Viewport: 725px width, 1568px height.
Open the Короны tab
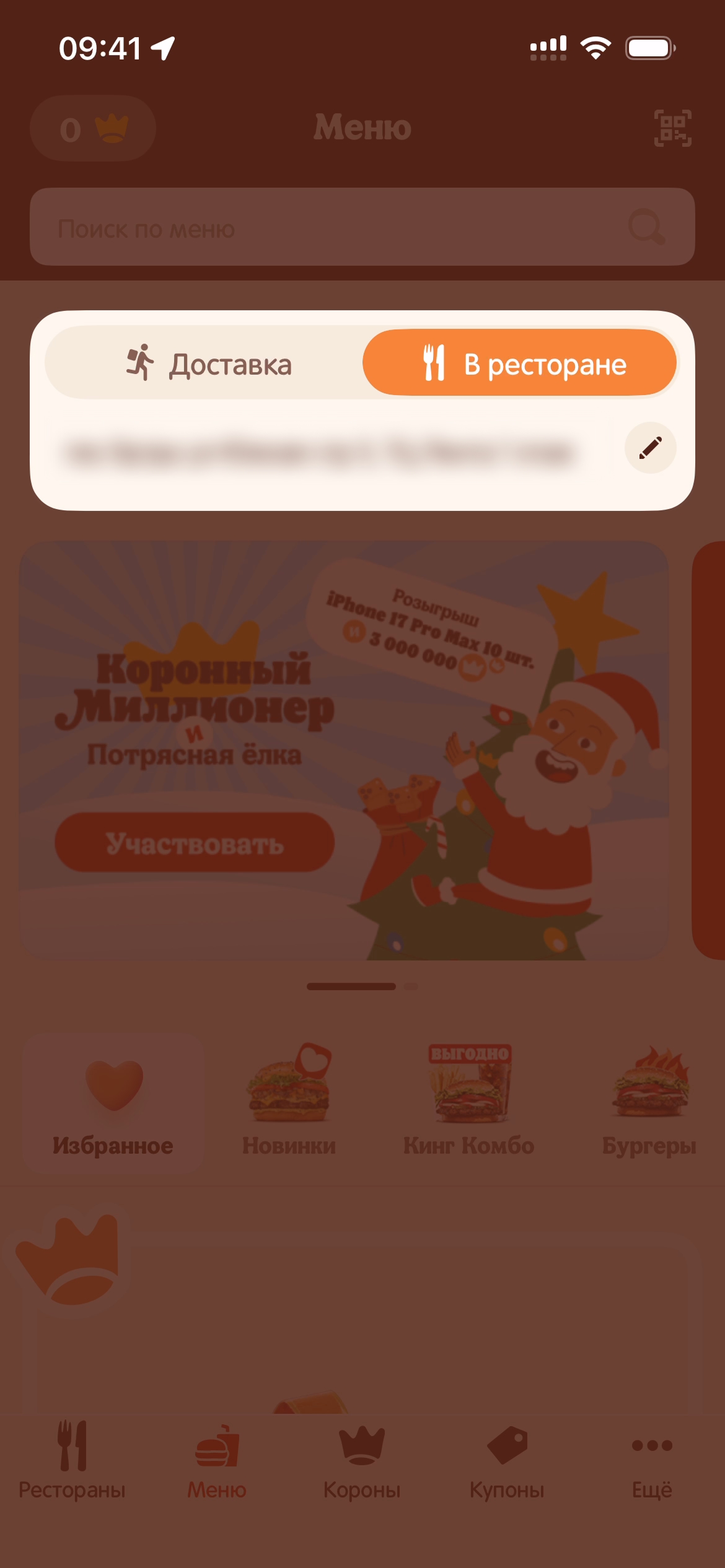[362, 1462]
